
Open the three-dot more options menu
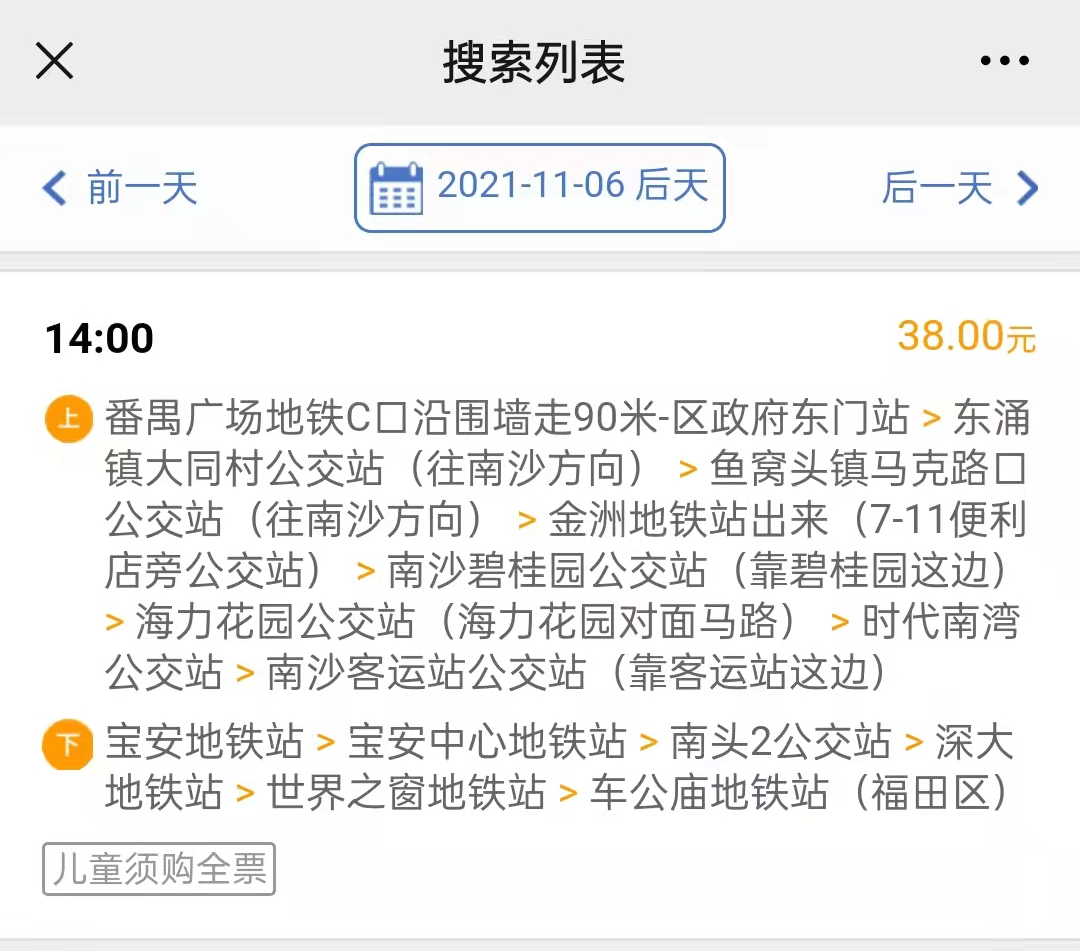point(1004,62)
